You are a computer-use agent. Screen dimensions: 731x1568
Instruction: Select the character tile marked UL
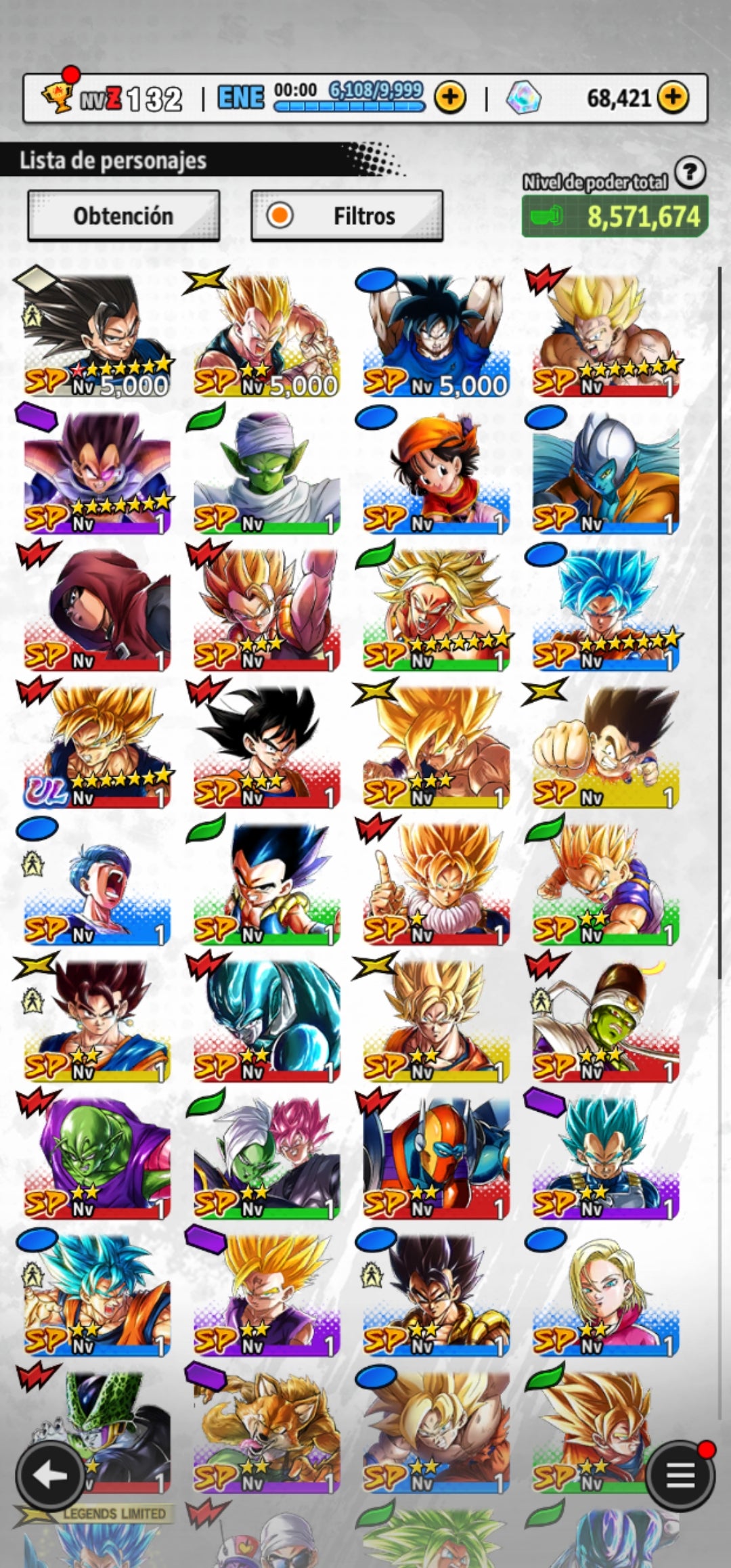(97, 746)
